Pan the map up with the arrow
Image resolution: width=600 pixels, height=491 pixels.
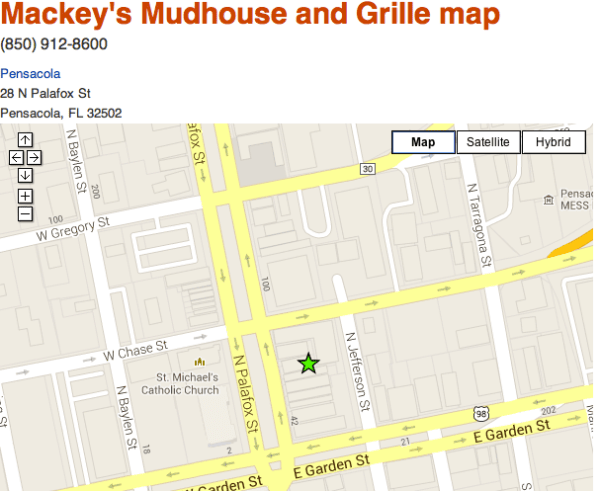[x=25, y=140]
